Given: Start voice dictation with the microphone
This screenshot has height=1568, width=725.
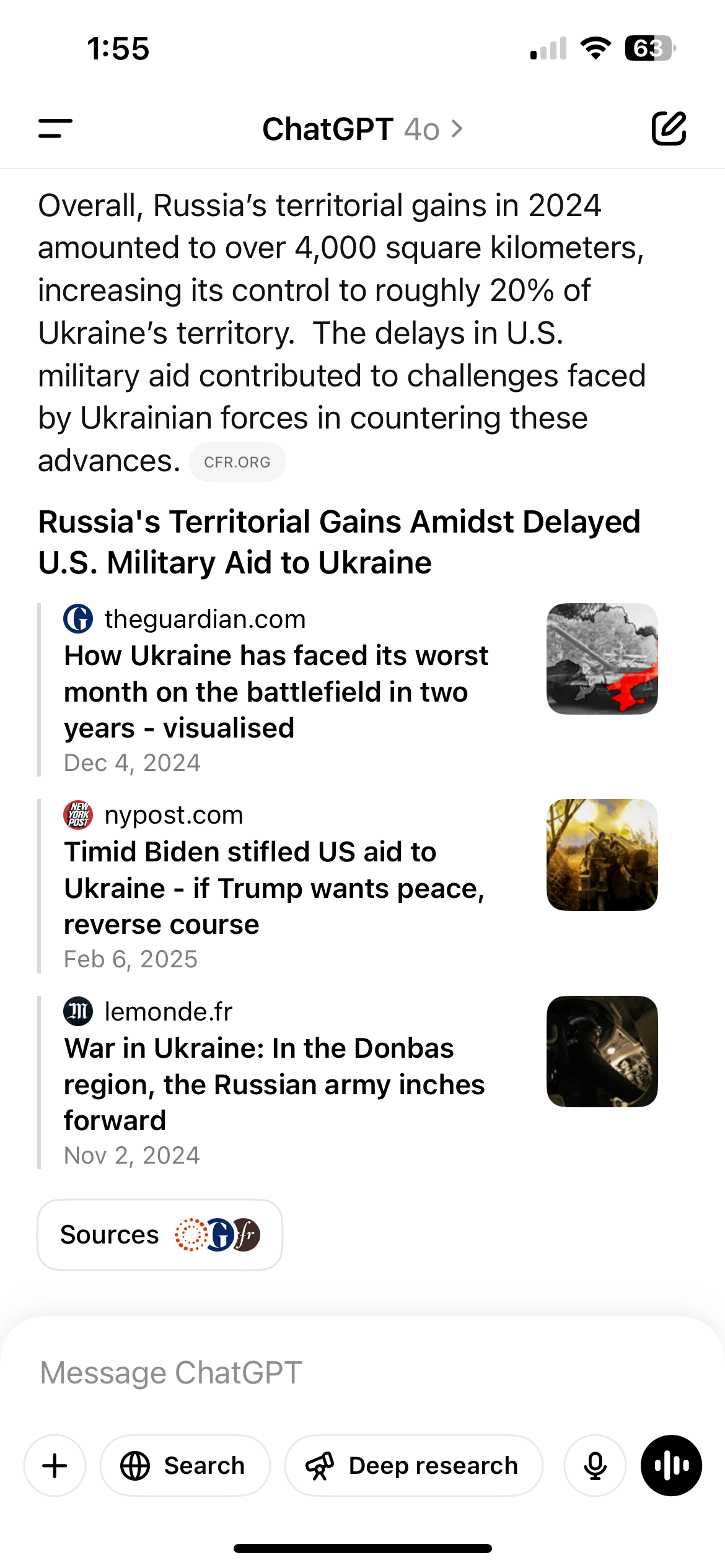Looking at the screenshot, I should [x=595, y=1466].
